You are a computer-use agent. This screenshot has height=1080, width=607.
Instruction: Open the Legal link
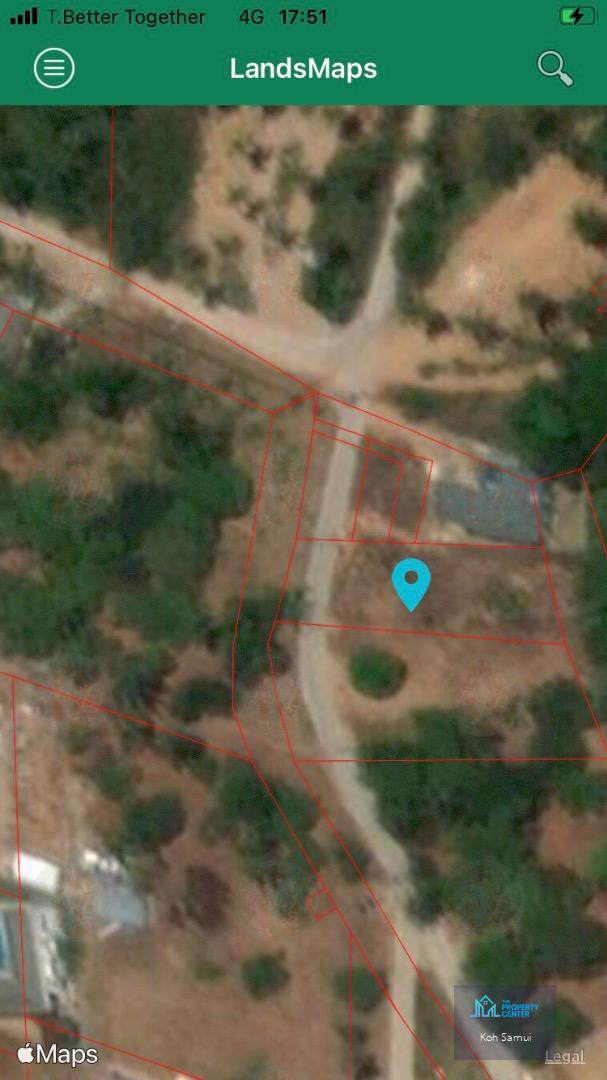(x=565, y=1057)
